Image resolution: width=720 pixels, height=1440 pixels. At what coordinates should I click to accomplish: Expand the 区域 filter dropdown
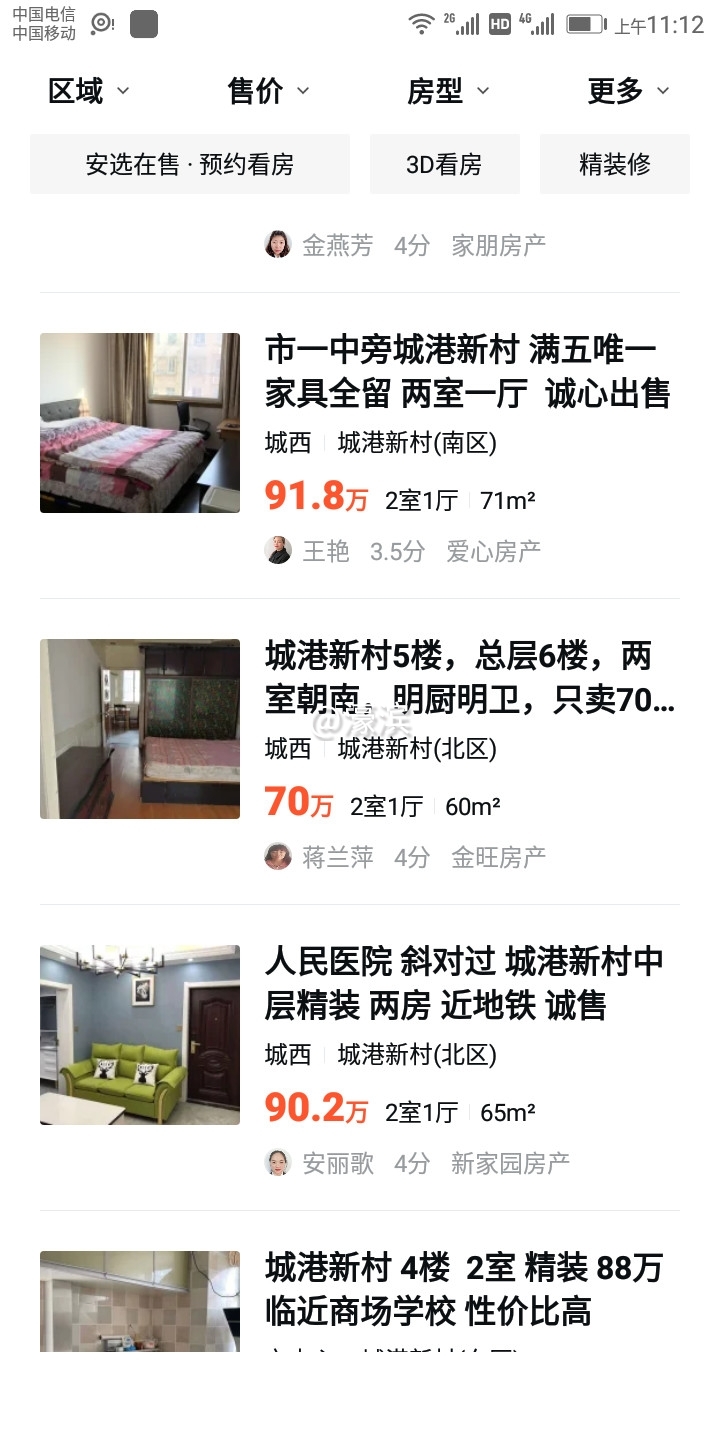[89, 92]
